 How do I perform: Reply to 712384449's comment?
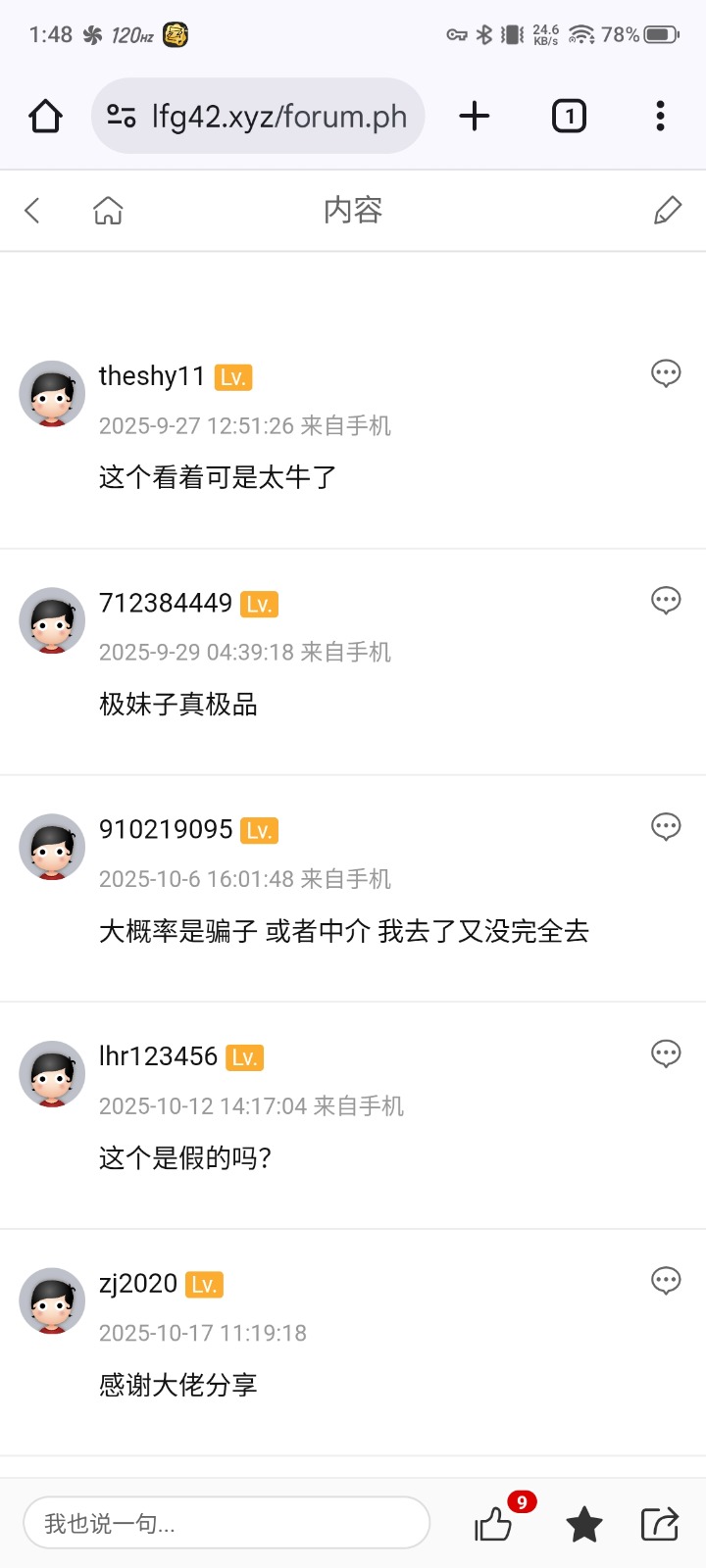pyautogui.click(x=666, y=600)
